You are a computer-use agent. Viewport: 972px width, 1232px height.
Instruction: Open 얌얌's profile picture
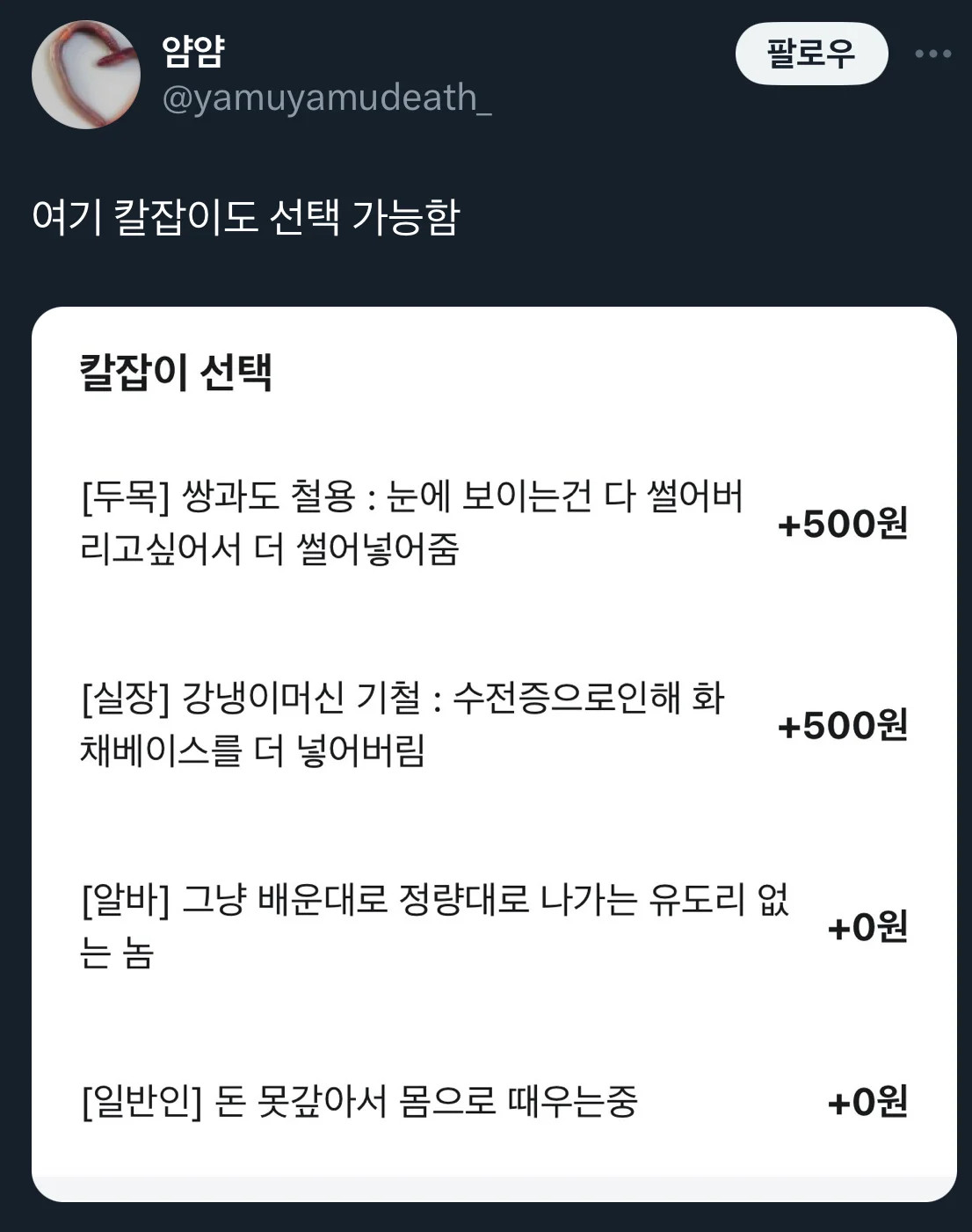tap(86, 75)
